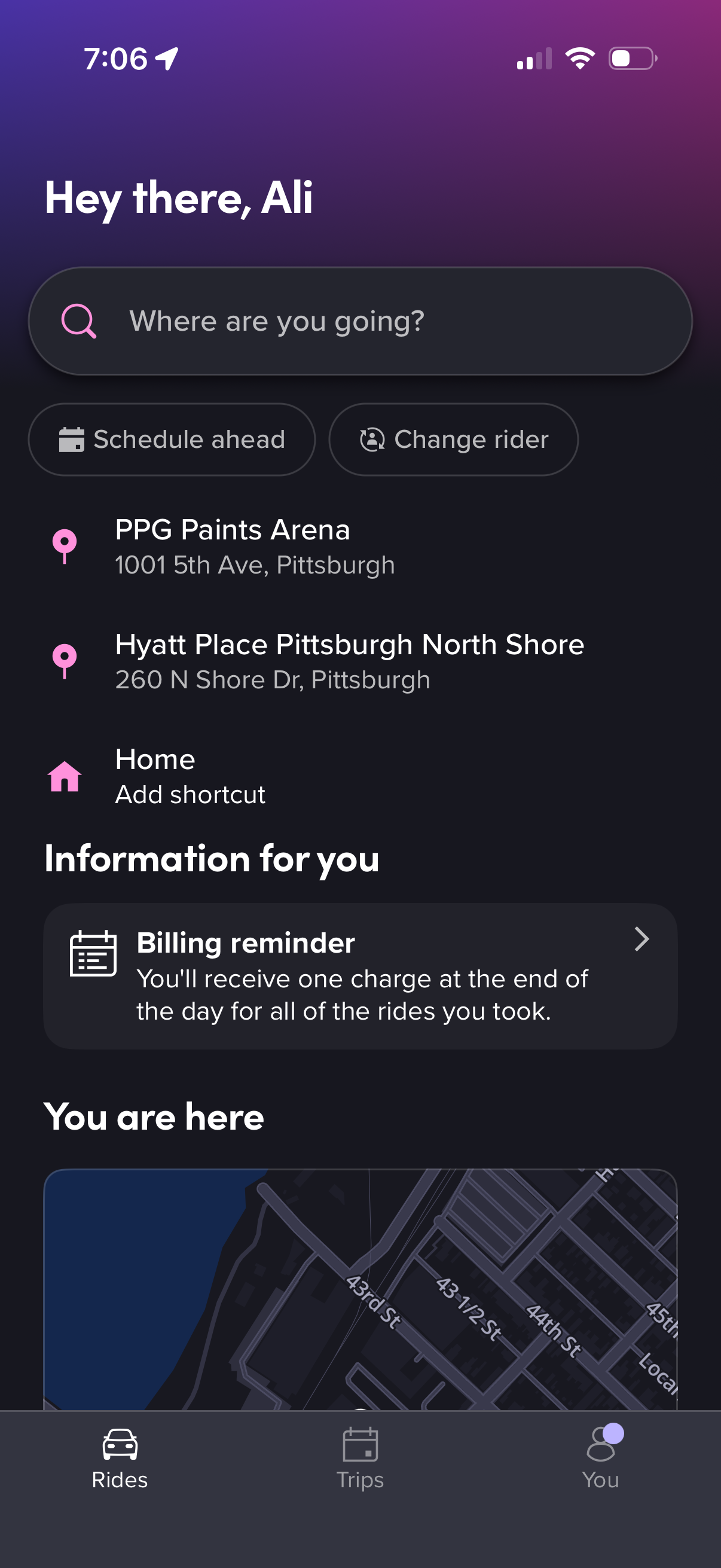The height and width of the screenshot is (1568, 721).
Task: Tap the Change rider swap icon
Action: [372, 439]
